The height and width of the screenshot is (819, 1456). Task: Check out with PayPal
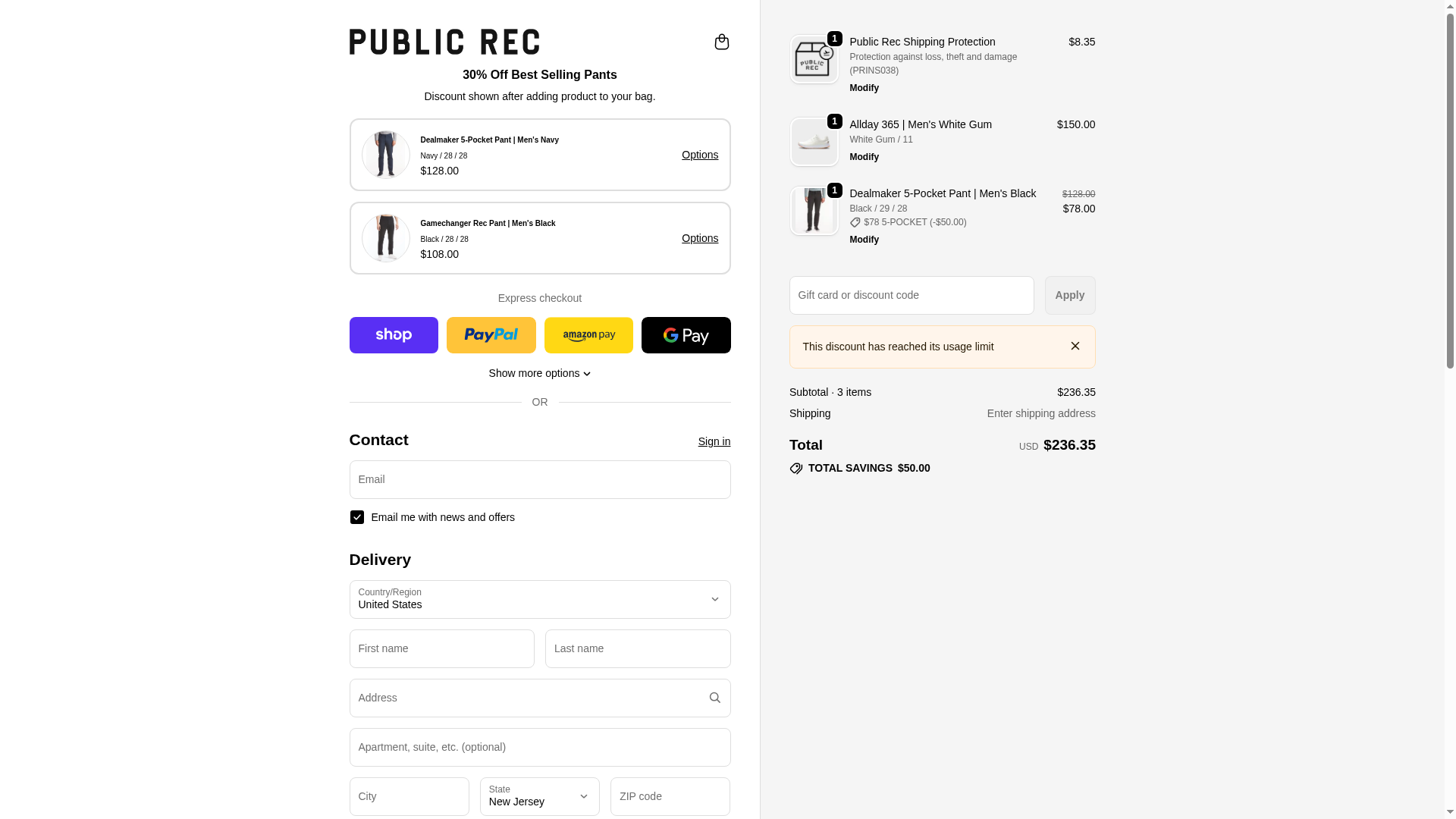(491, 335)
